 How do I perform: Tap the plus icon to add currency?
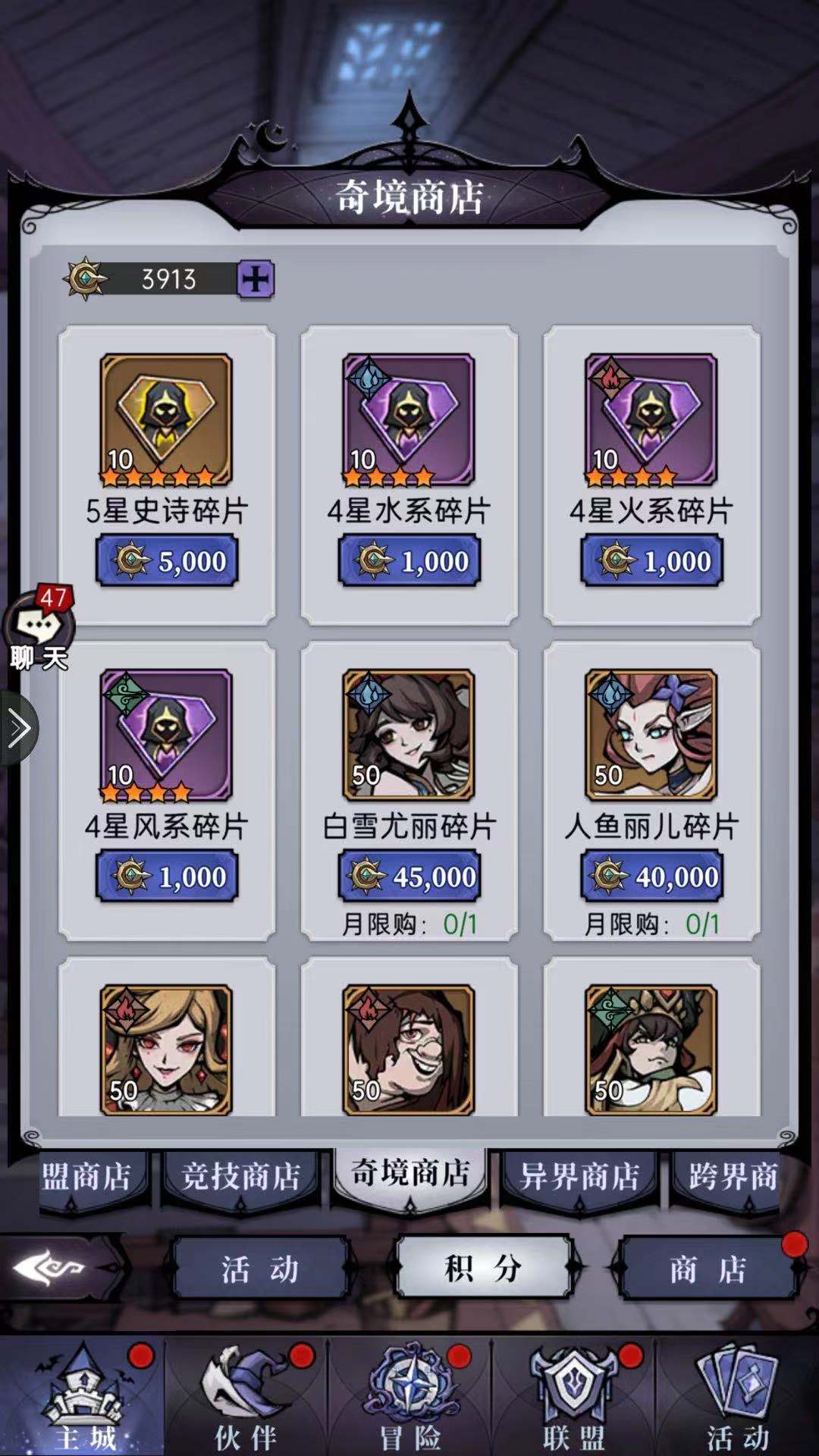point(255,280)
